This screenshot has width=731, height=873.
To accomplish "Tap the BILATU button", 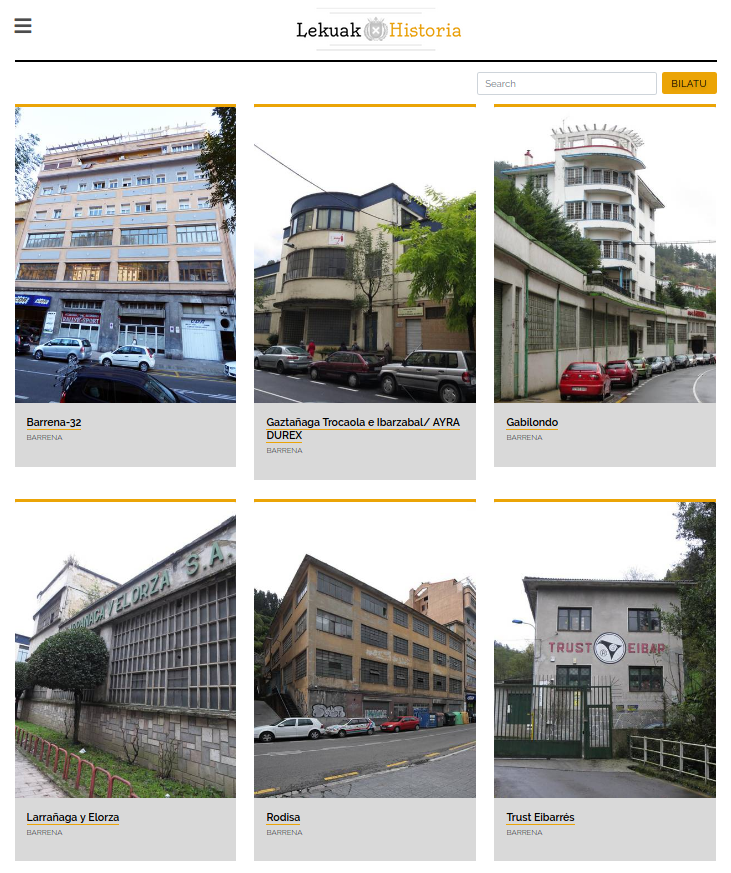I will tap(689, 84).
